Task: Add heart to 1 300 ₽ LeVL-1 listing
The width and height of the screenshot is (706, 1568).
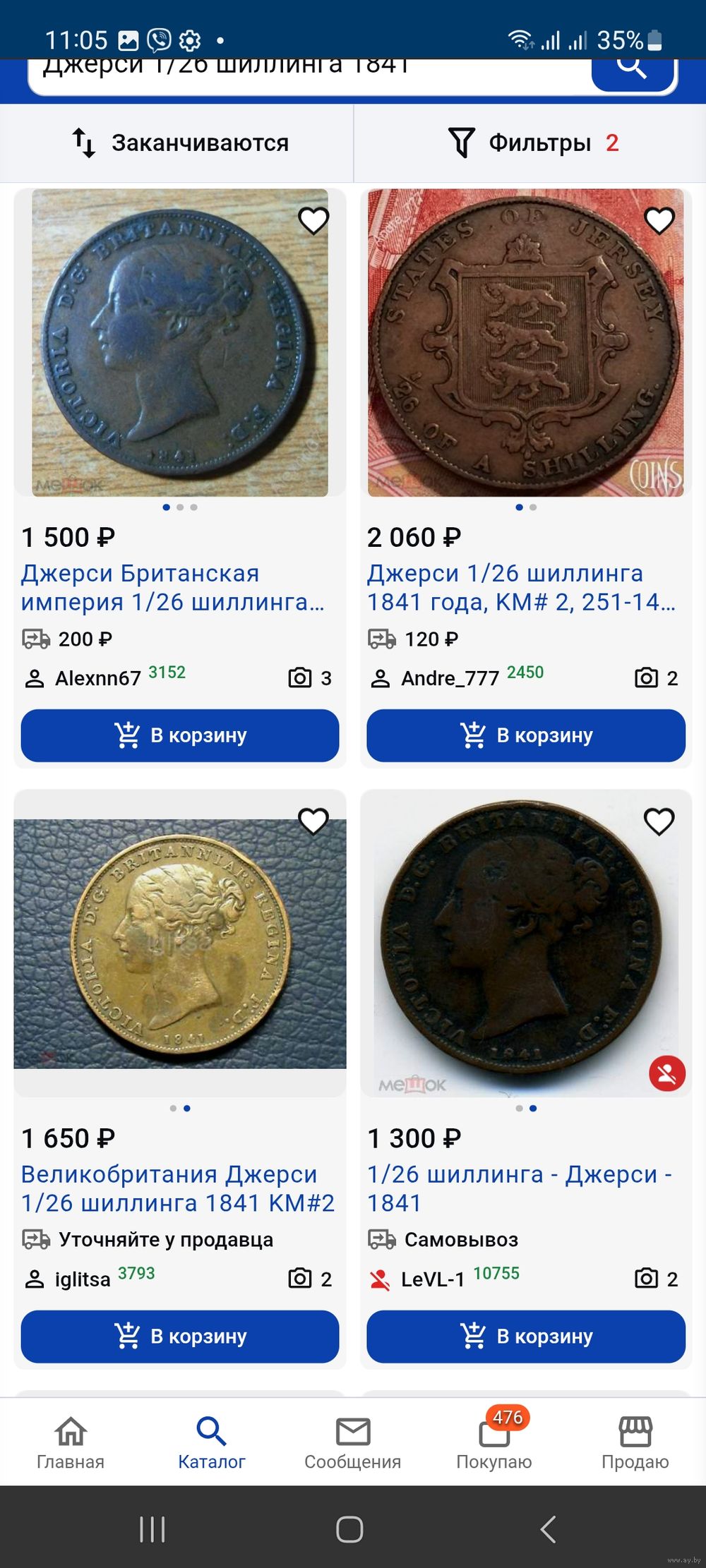Action: [659, 821]
